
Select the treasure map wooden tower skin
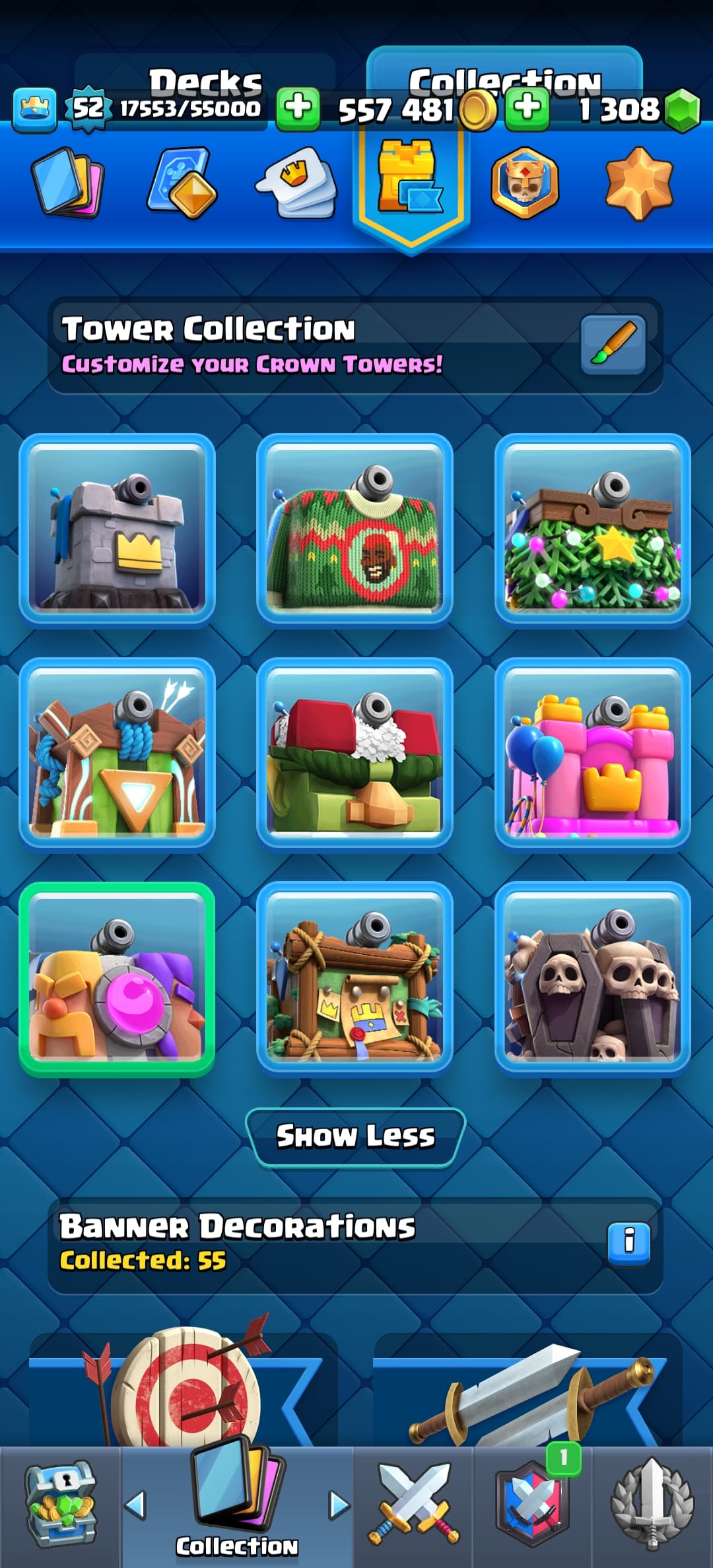(355, 978)
